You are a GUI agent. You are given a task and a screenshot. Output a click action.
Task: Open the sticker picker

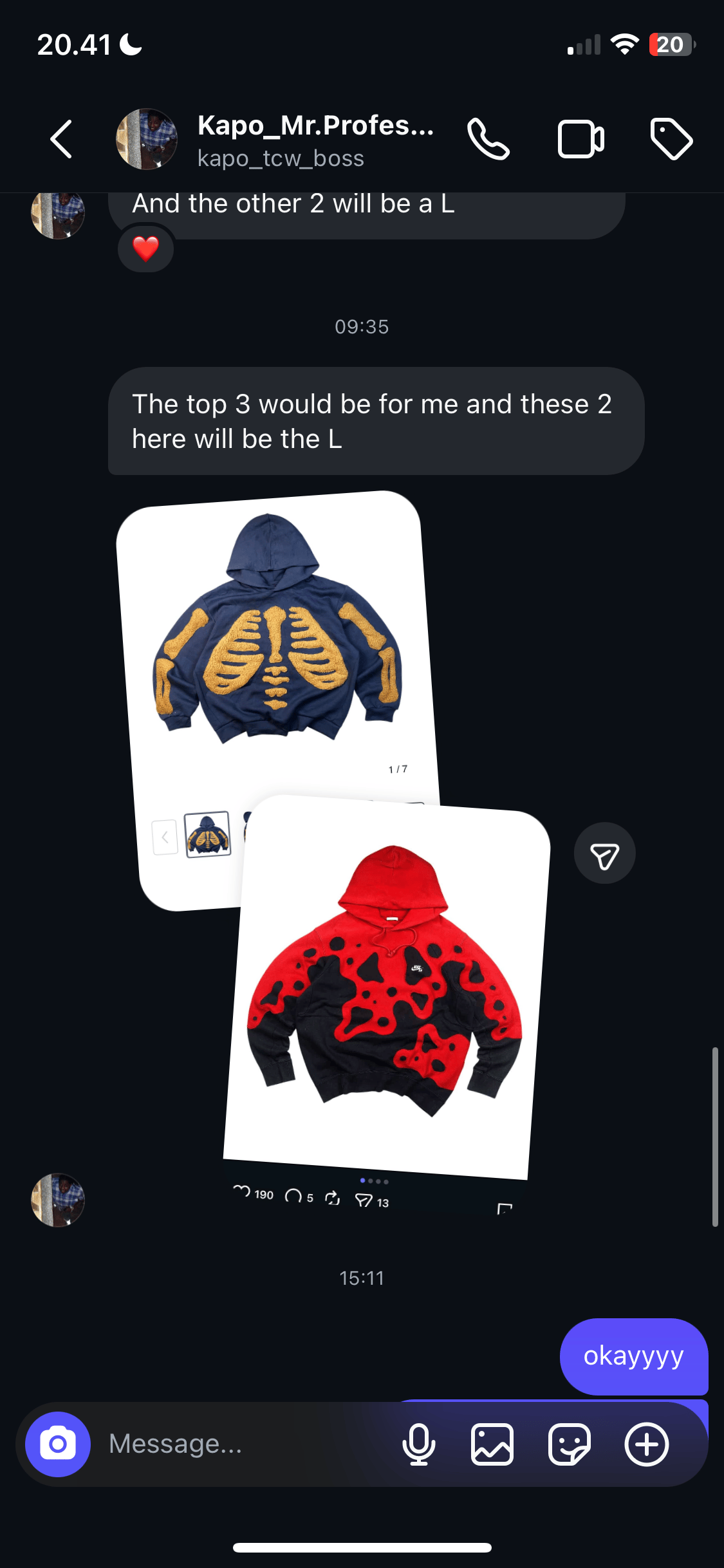tap(569, 1444)
